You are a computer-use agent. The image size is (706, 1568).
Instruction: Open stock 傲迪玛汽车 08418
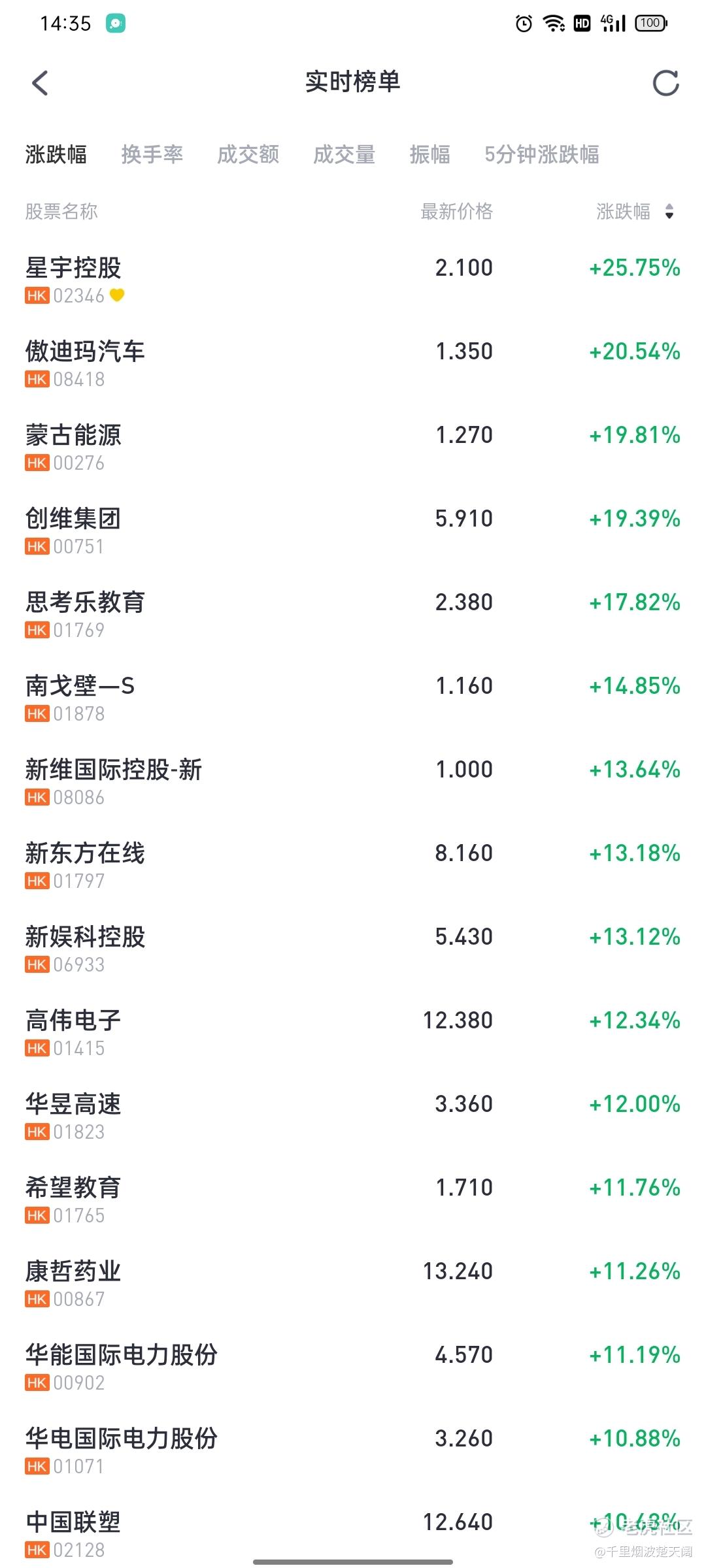point(353,364)
